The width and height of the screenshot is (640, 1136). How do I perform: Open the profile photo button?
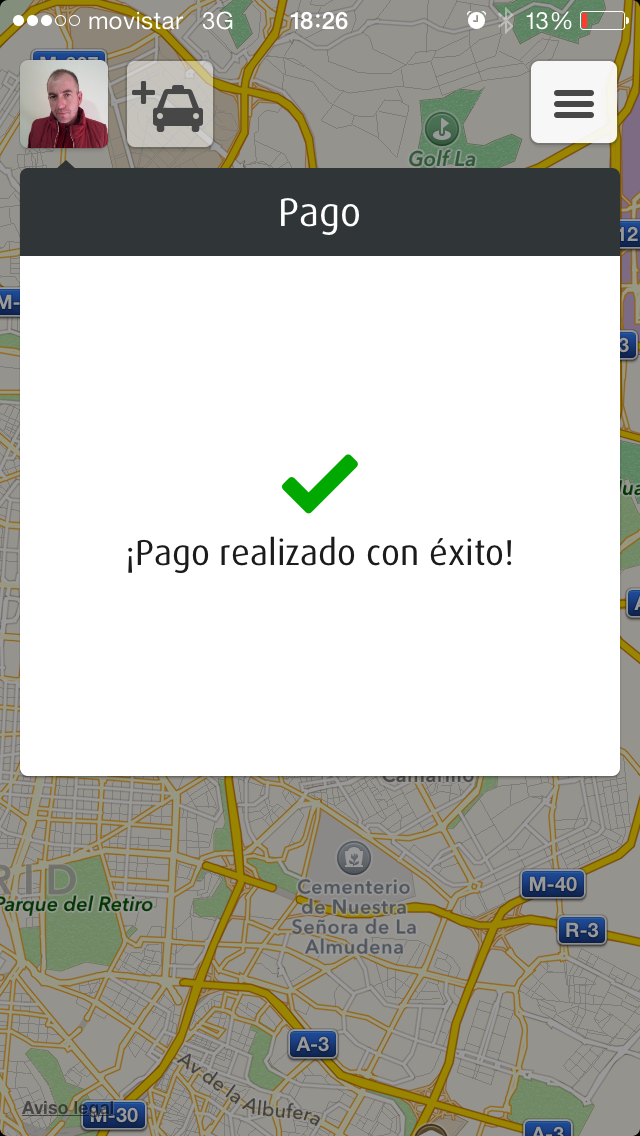[64, 104]
